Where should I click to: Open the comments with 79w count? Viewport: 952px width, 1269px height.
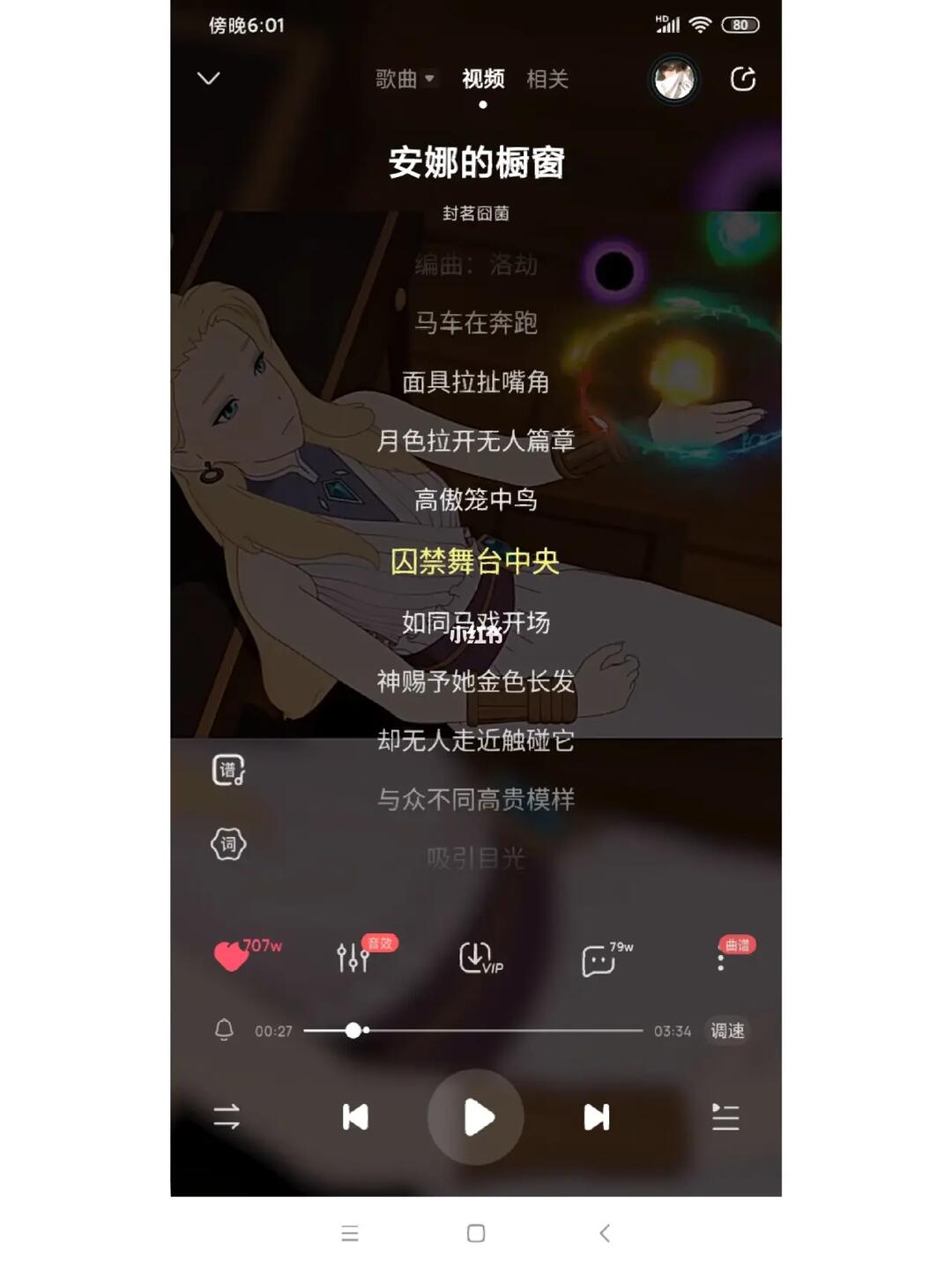pyautogui.click(x=599, y=959)
